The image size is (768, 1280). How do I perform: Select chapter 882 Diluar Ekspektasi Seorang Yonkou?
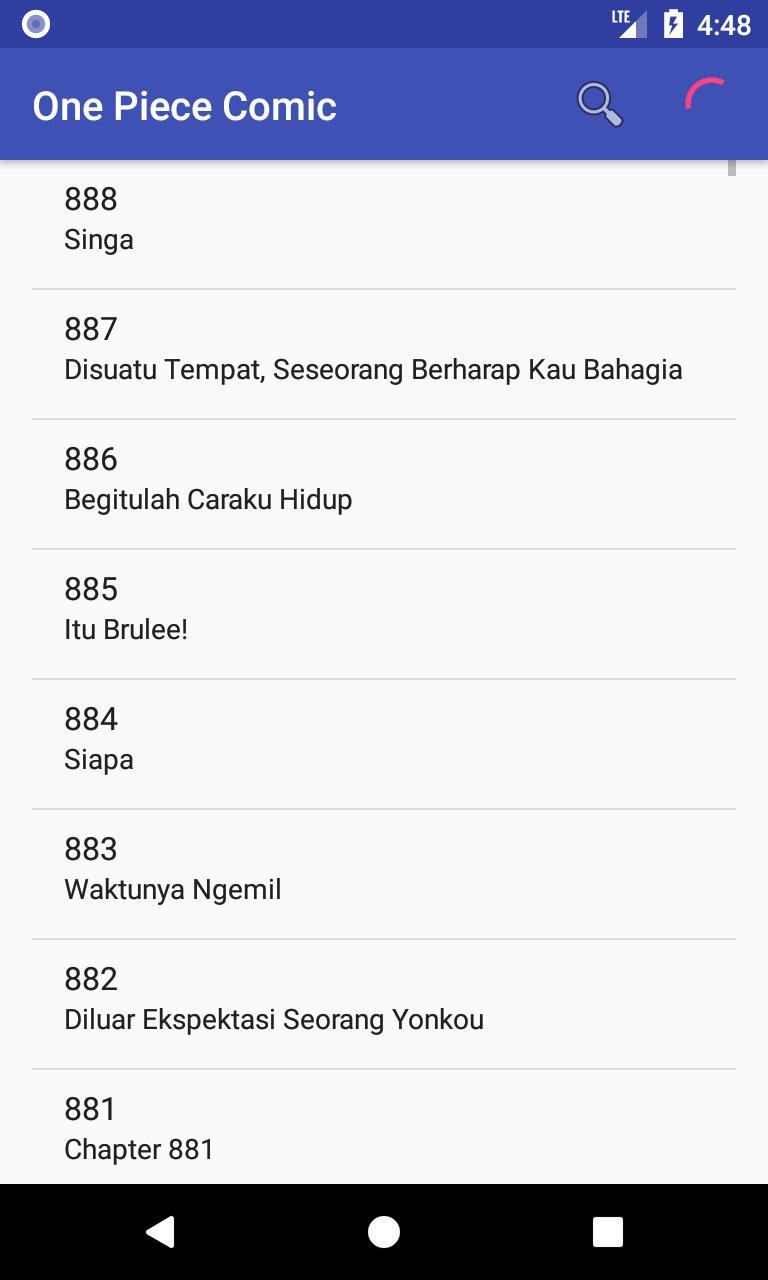(384, 1000)
